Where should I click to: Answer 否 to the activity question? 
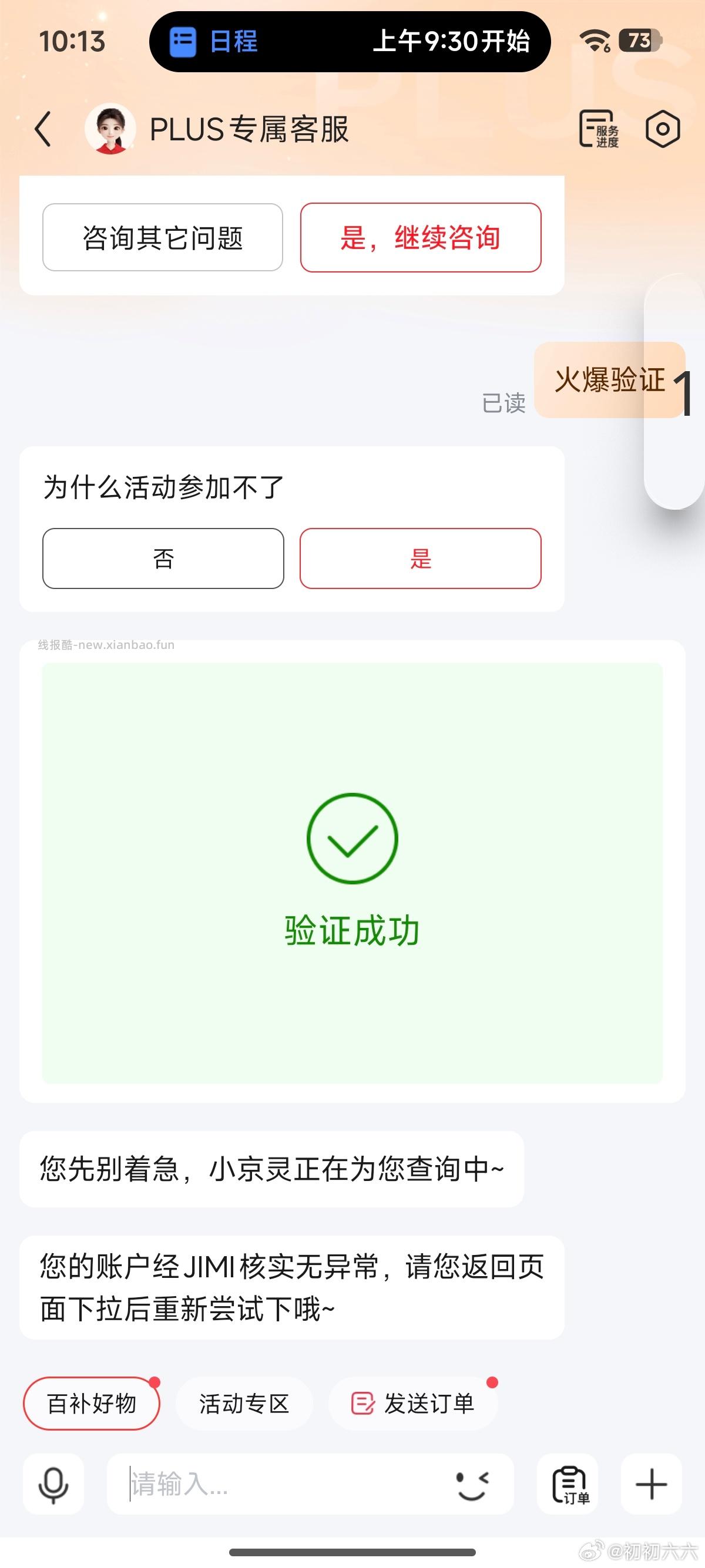(x=163, y=558)
